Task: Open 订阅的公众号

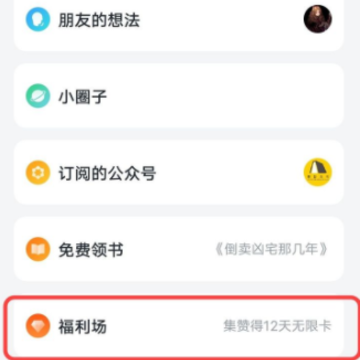Action: (x=179, y=172)
